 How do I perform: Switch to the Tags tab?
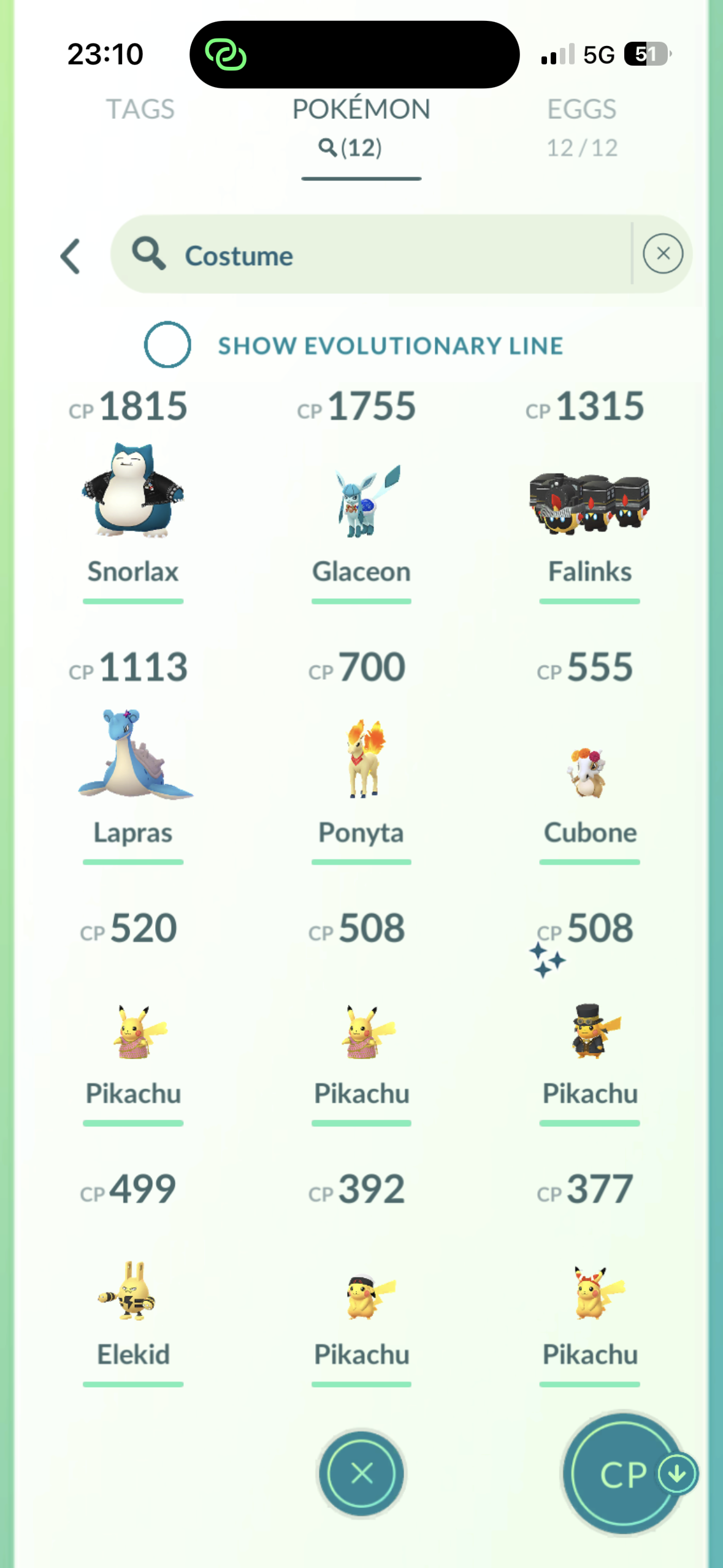point(140,110)
